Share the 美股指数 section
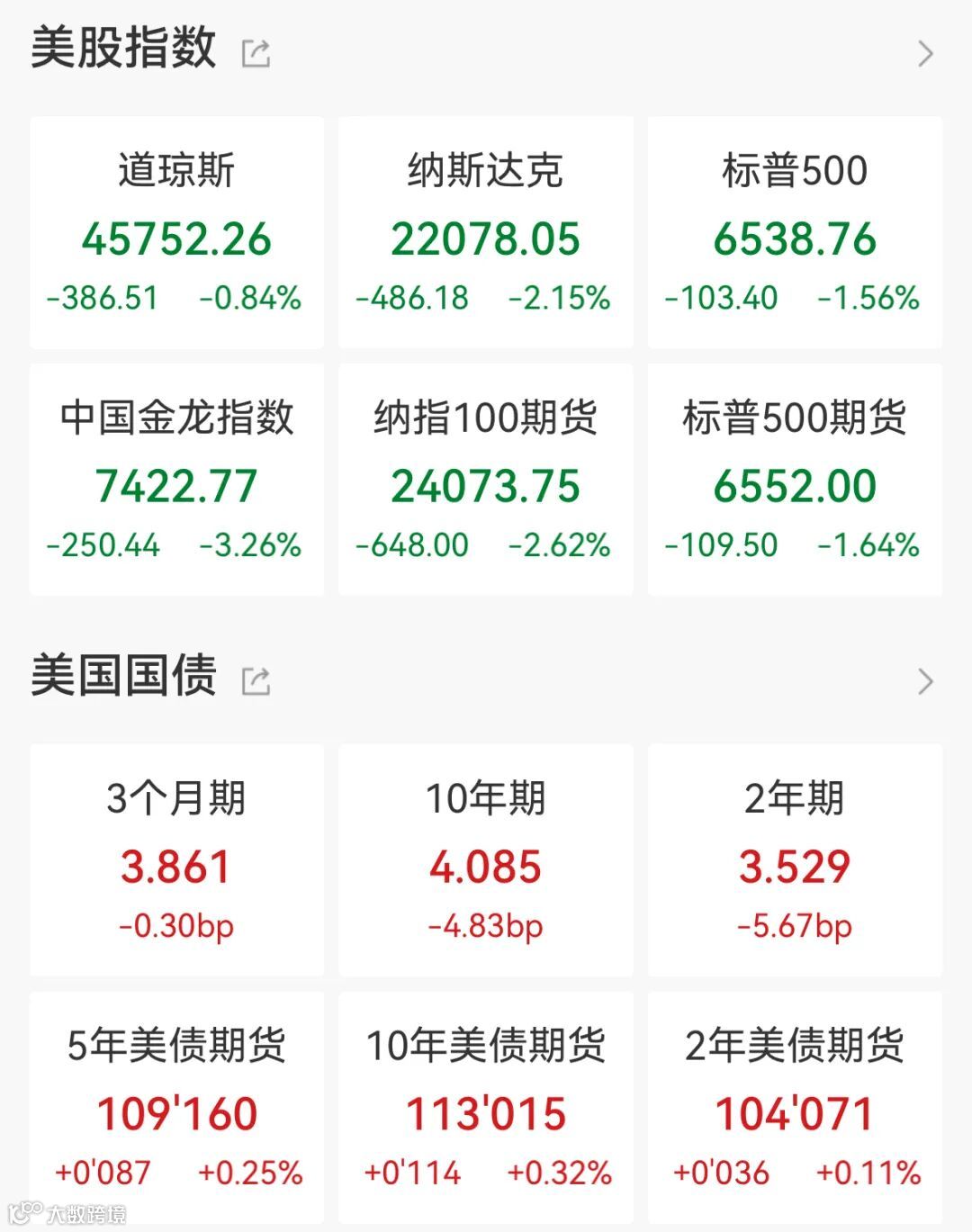Screen dimensions: 972x1232 (x=256, y=53)
